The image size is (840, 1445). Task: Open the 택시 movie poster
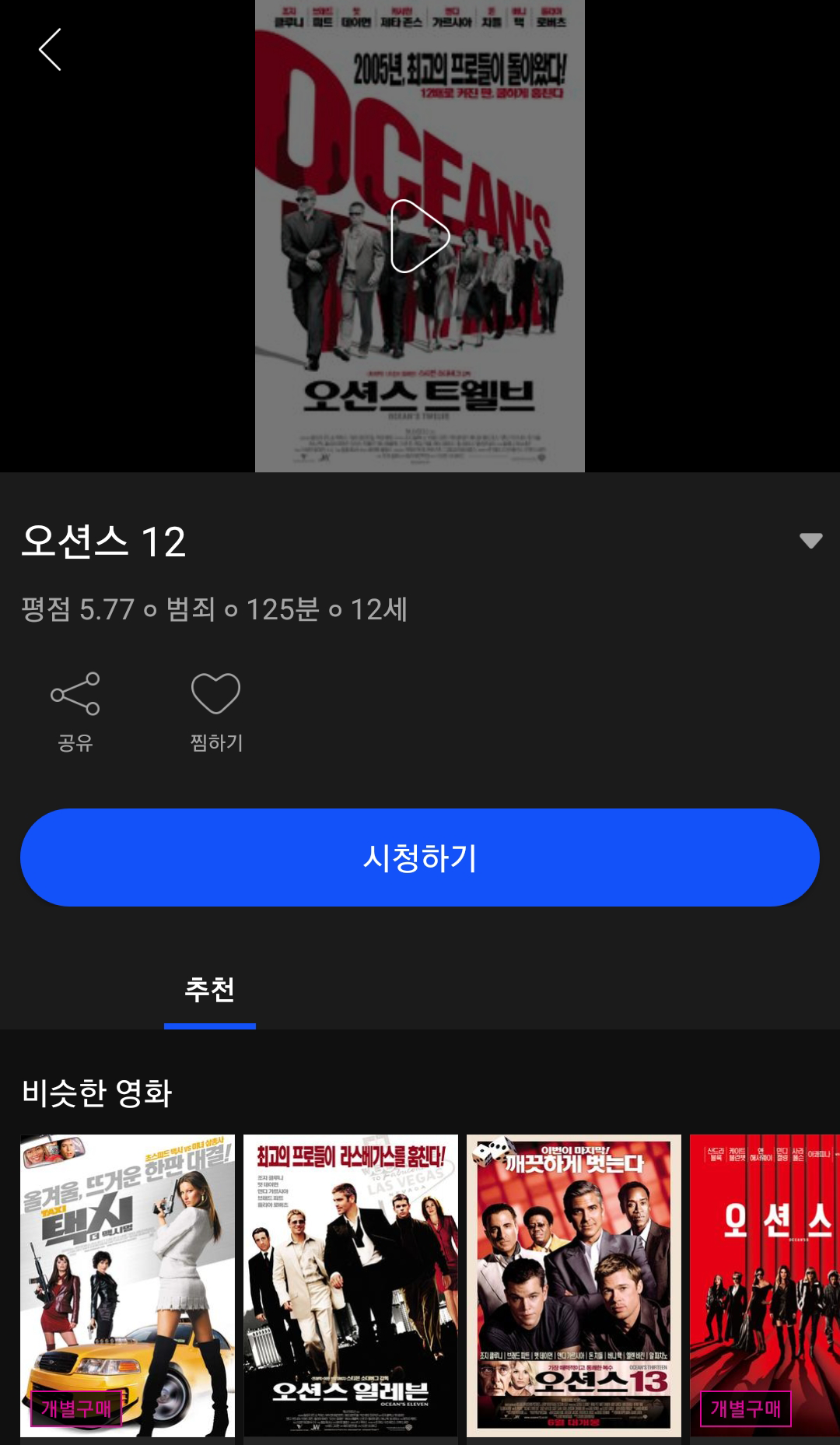pyautogui.click(x=128, y=1284)
